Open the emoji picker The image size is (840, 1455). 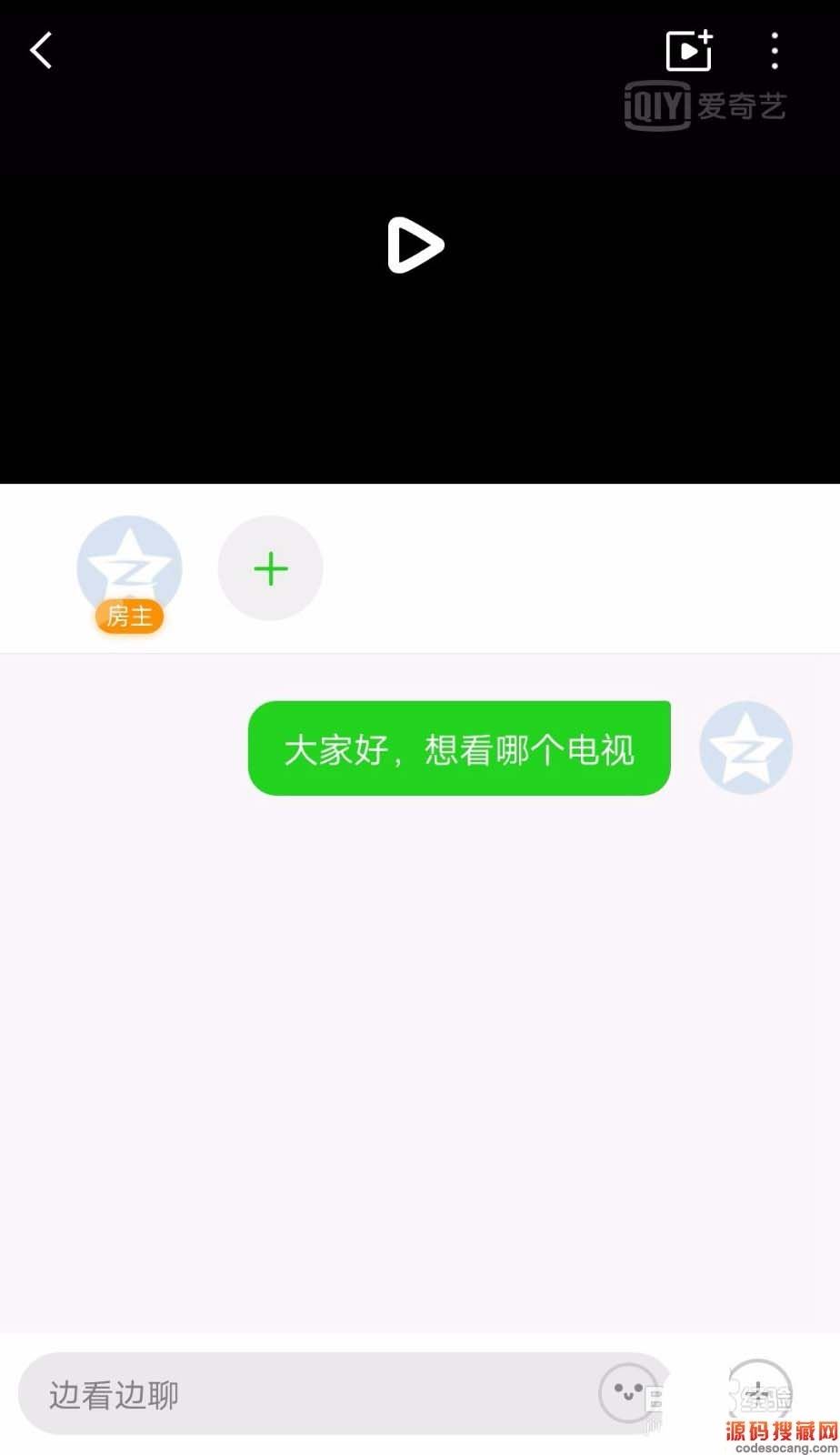pyautogui.click(x=627, y=1392)
